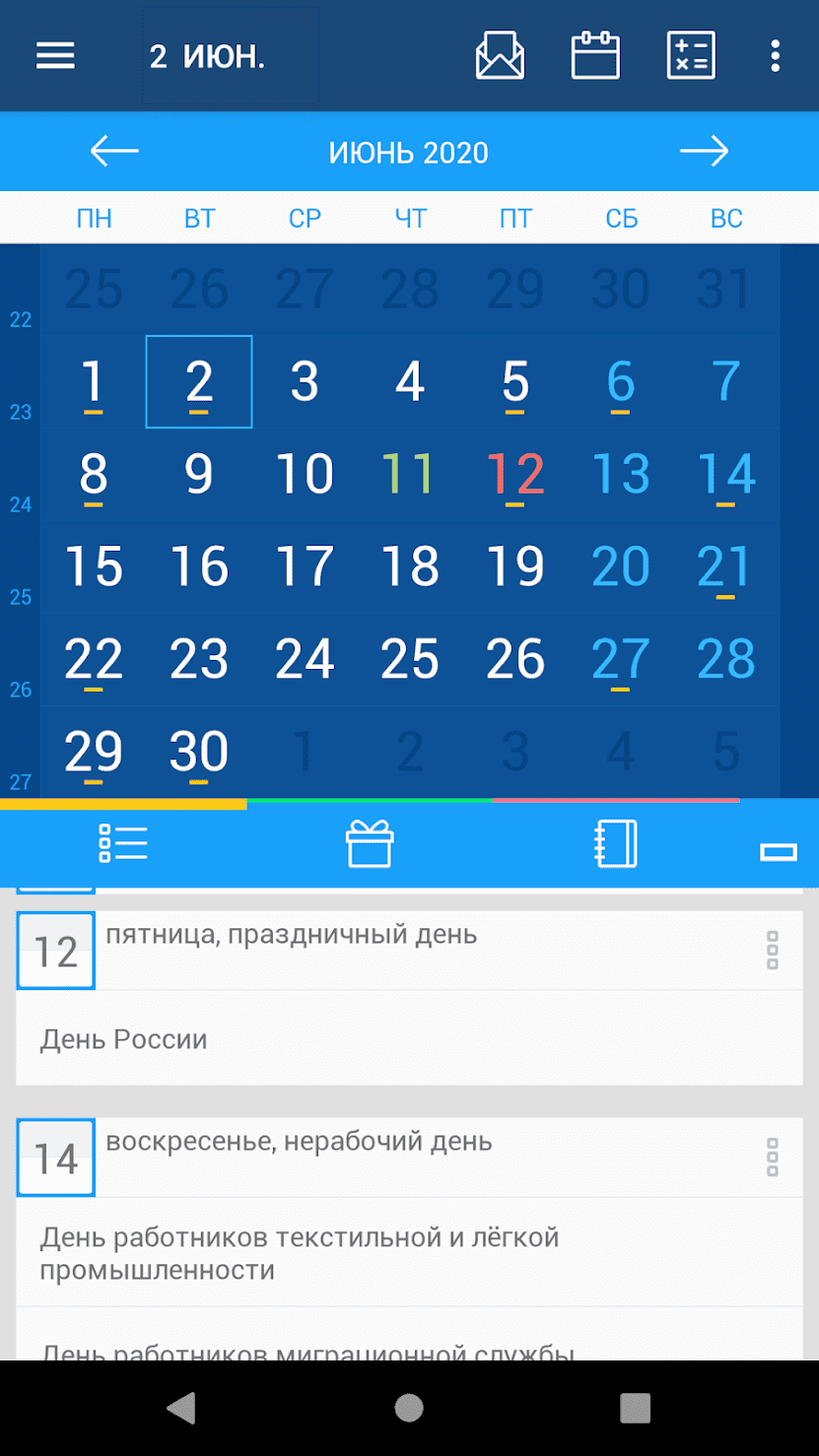Pick June 30 in the calendar grid
The image size is (819, 1456).
(199, 752)
